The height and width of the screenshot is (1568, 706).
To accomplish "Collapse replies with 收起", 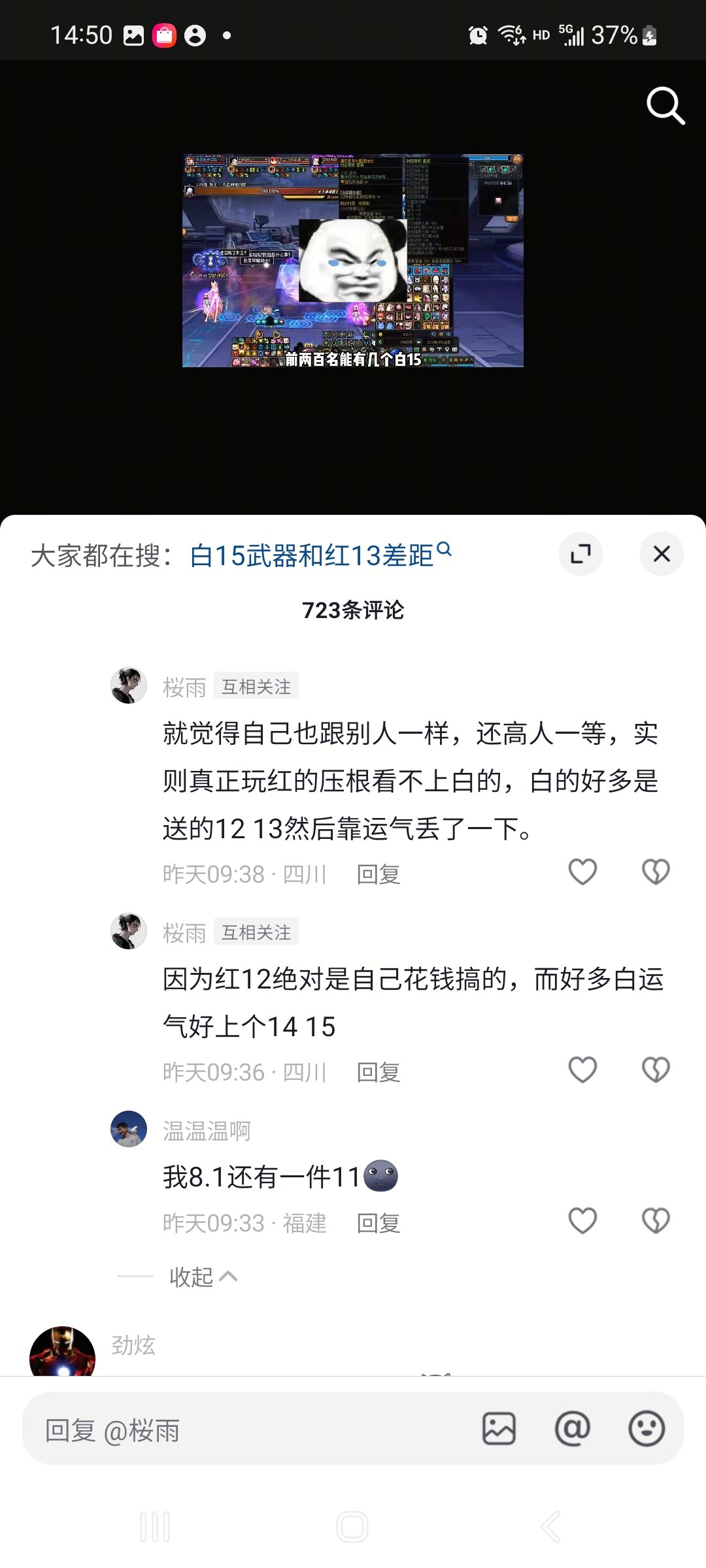I will click(202, 1277).
